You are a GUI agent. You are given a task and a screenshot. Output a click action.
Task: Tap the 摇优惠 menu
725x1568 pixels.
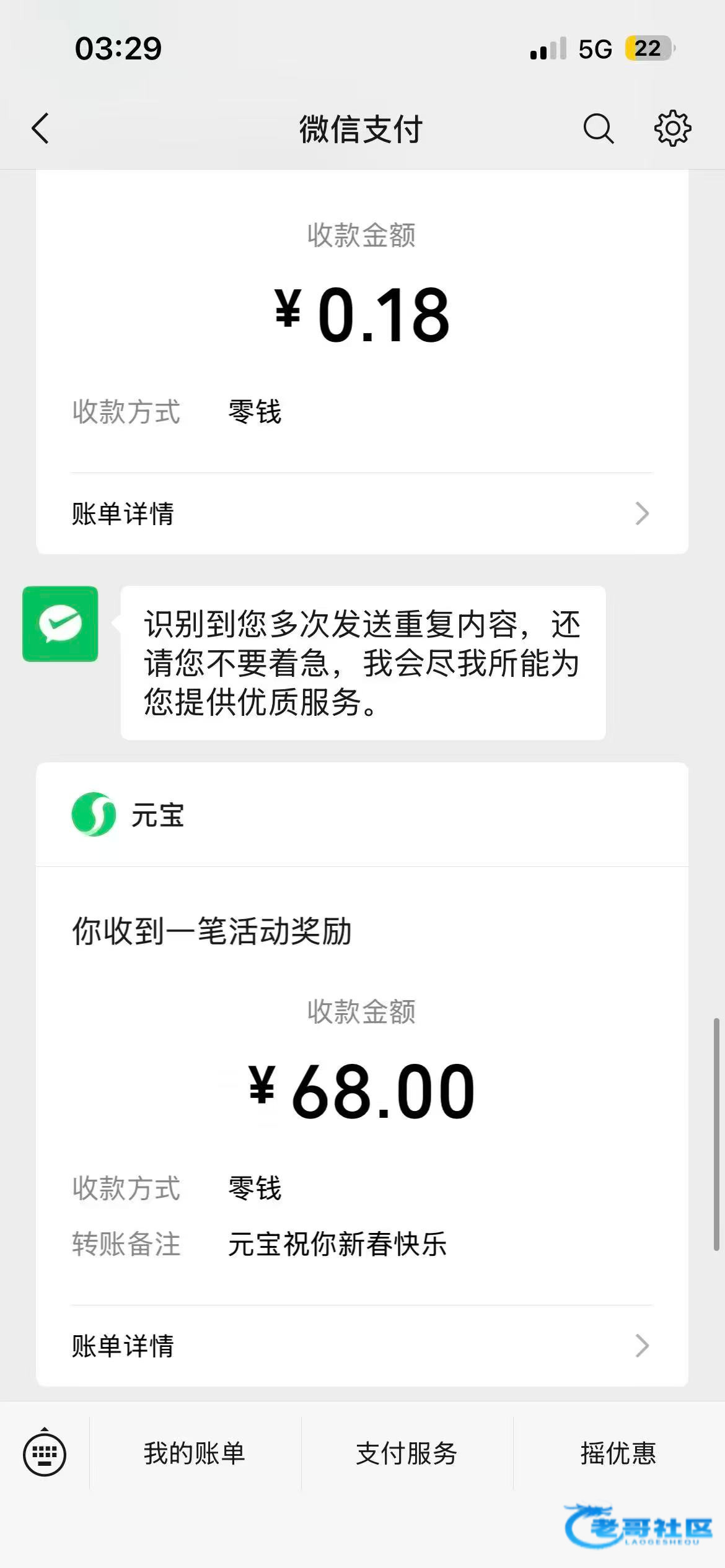coord(618,1453)
